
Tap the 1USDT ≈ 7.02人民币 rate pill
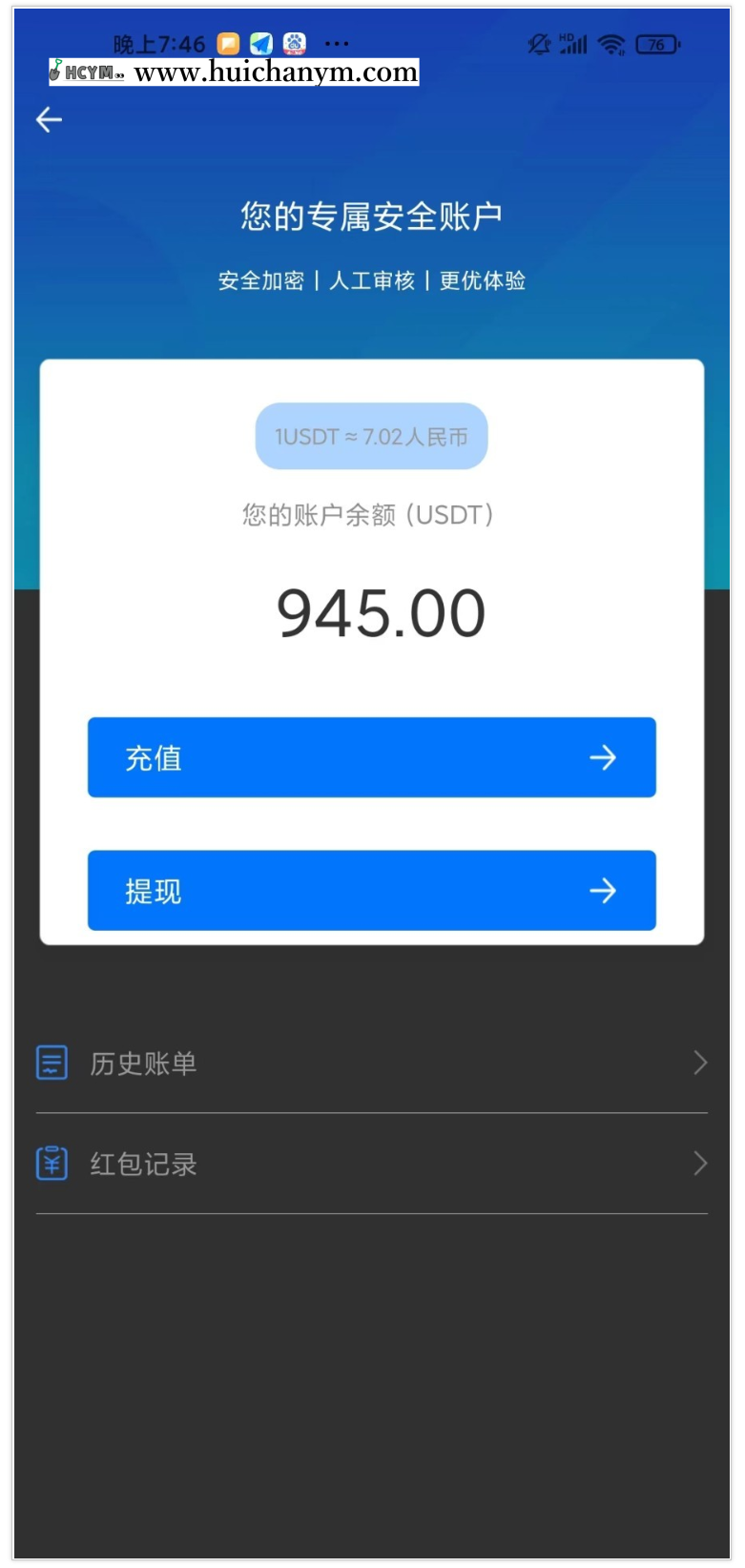point(371,436)
